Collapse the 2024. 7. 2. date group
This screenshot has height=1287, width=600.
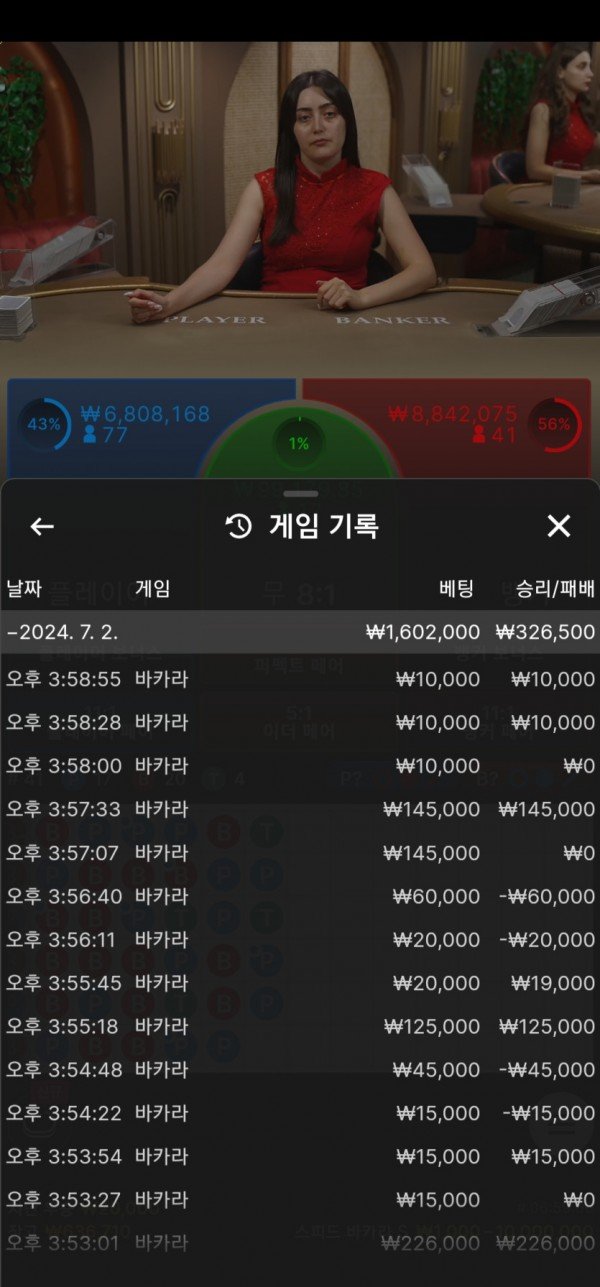tap(300, 632)
